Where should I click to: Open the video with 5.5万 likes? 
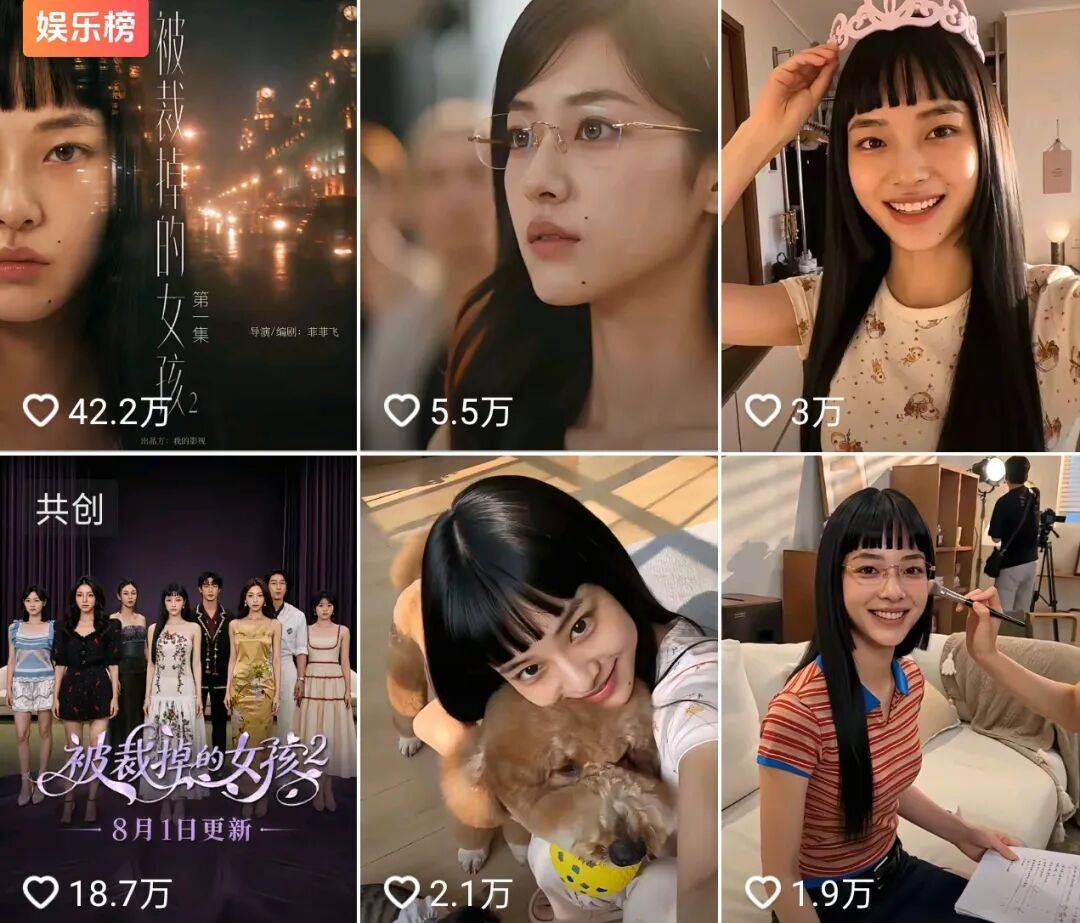pyautogui.click(x=540, y=225)
